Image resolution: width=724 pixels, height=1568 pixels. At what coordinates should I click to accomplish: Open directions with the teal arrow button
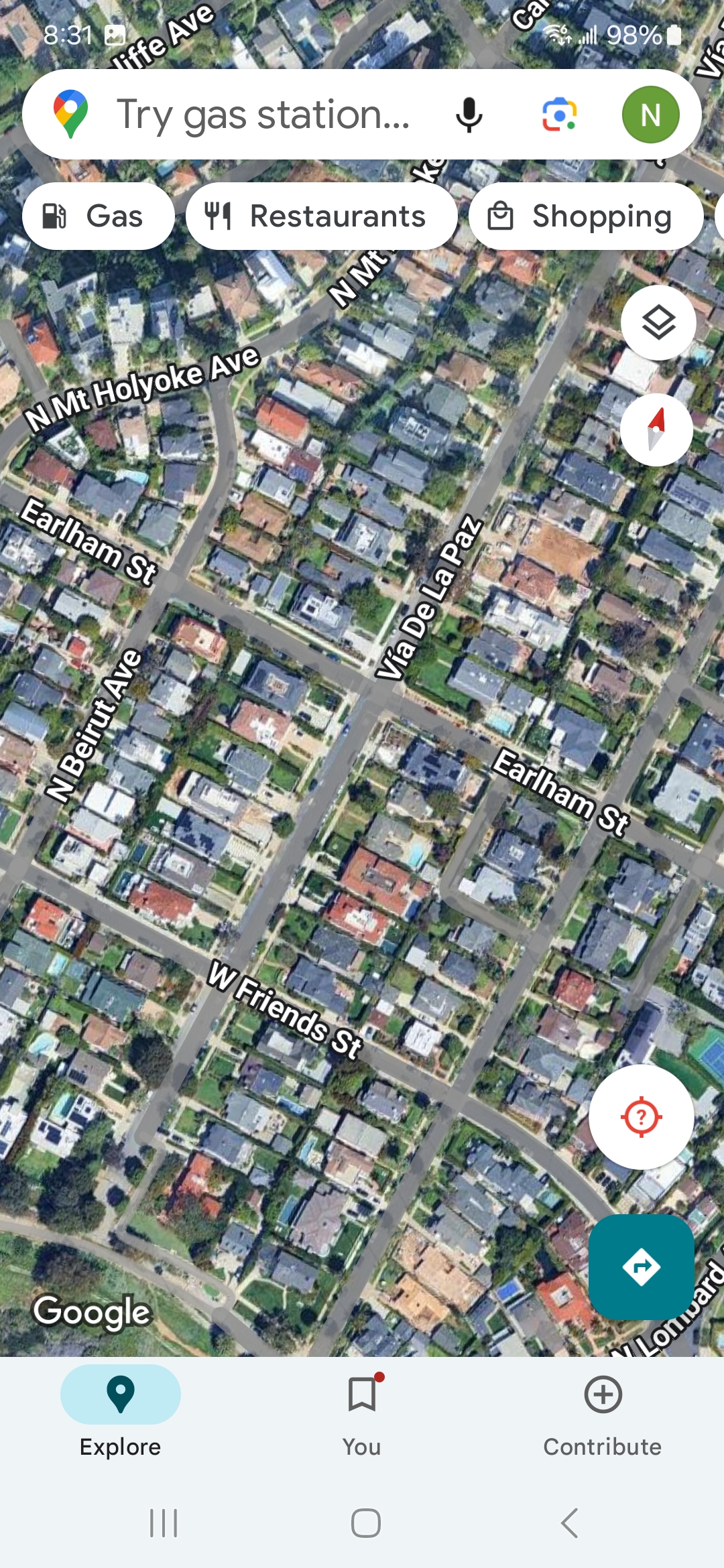pos(641,1267)
